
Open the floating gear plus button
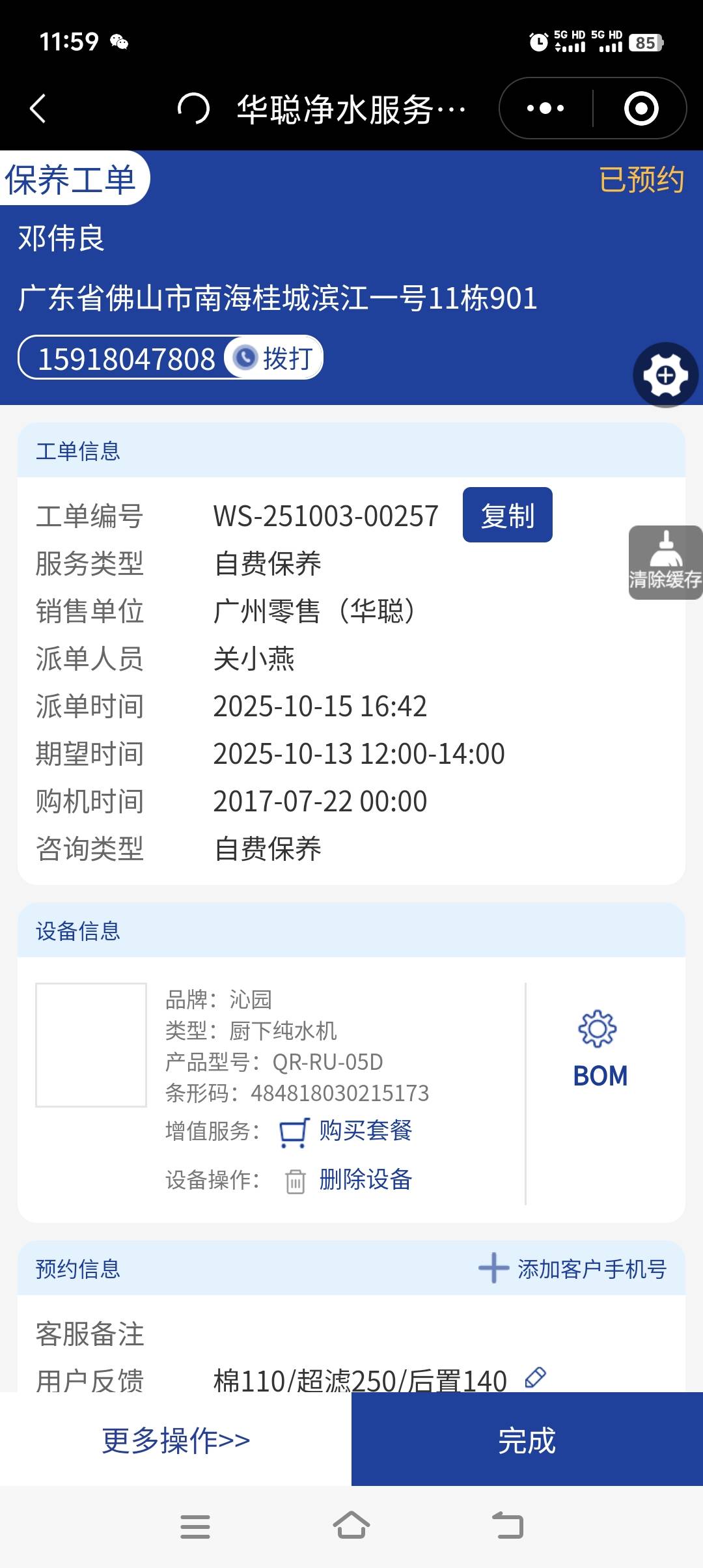click(x=665, y=375)
